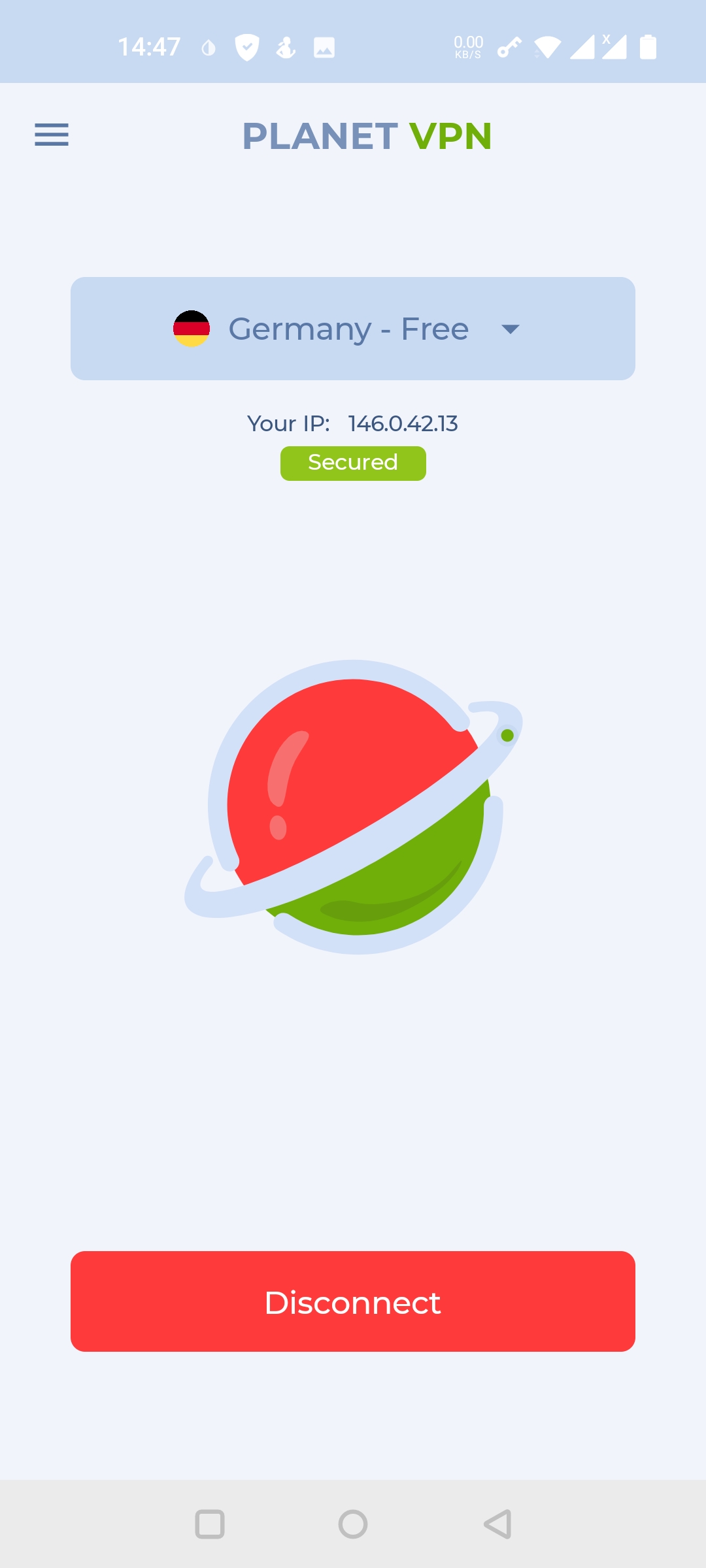The width and height of the screenshot is (706, 1568).
Task: Go back using the system back button
Action: tap(497, 1524)
